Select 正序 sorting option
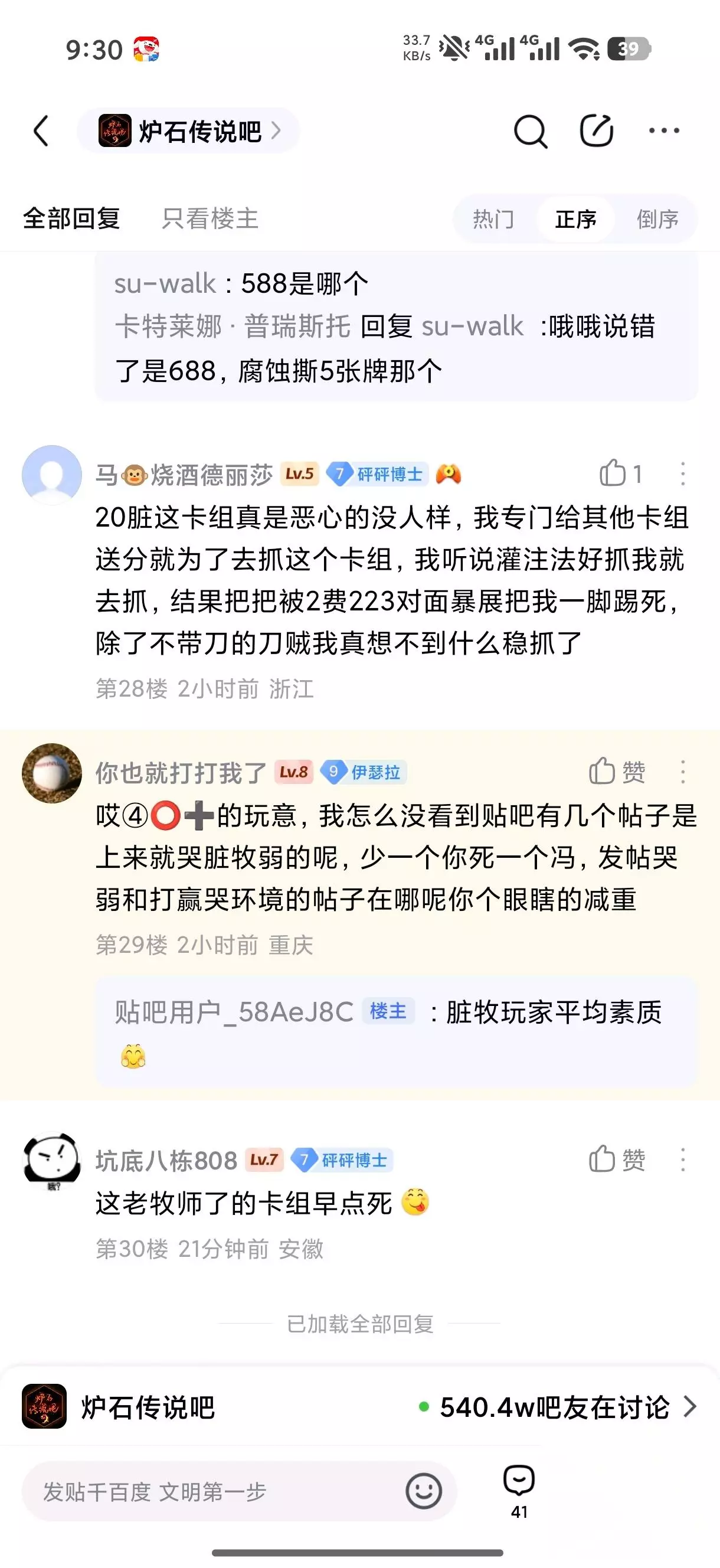This screenshot has width=720, height=1568. point(575,219)
